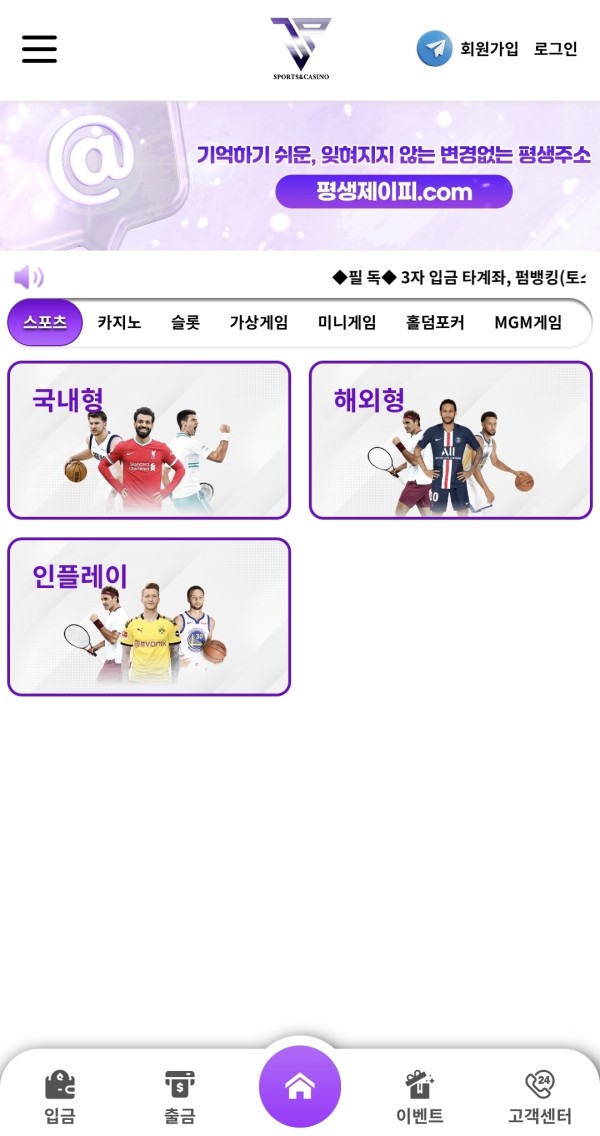Switch to the 가상게임 tab
Screen dimensions: 600x1136
pos(259,323)
